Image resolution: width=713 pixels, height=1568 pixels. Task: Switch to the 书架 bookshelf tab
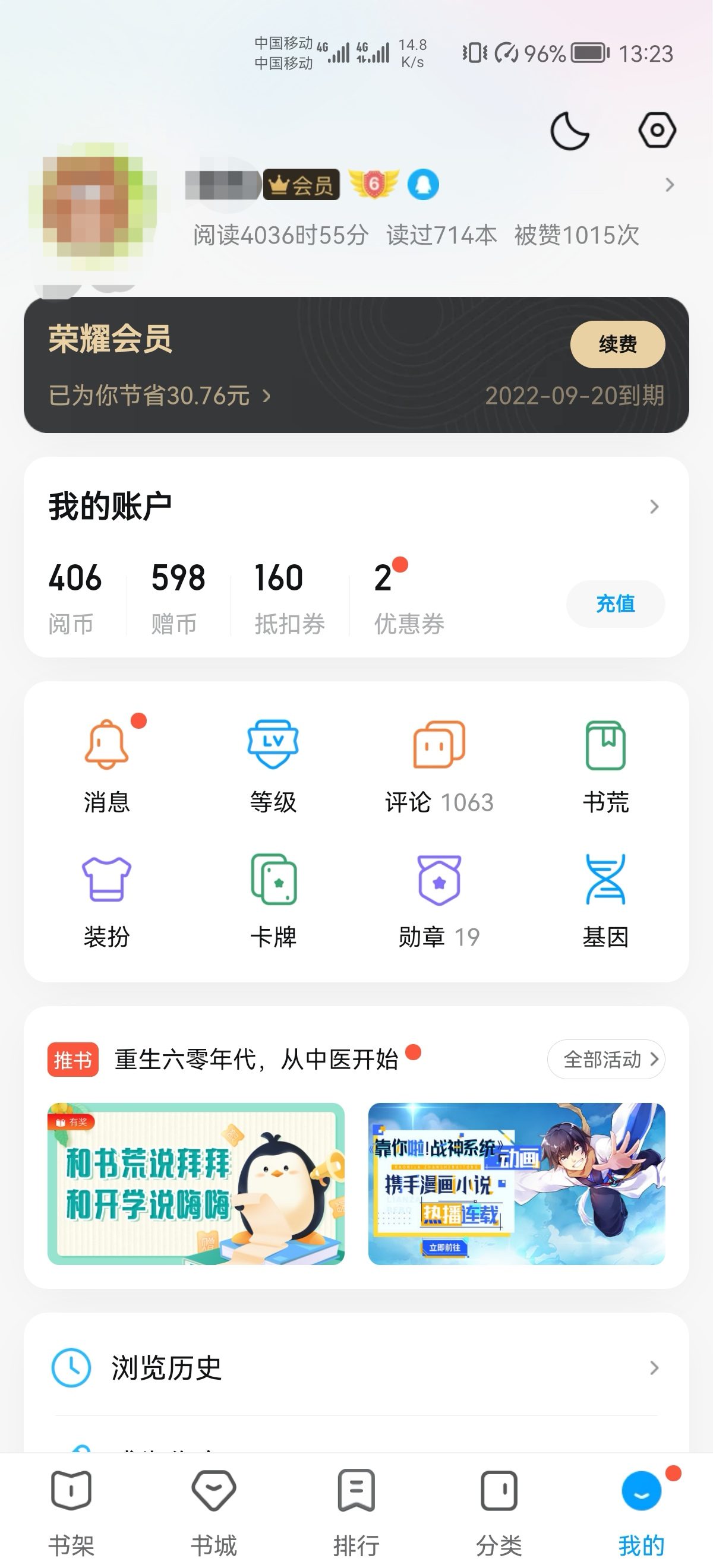tap(71, 1511)
